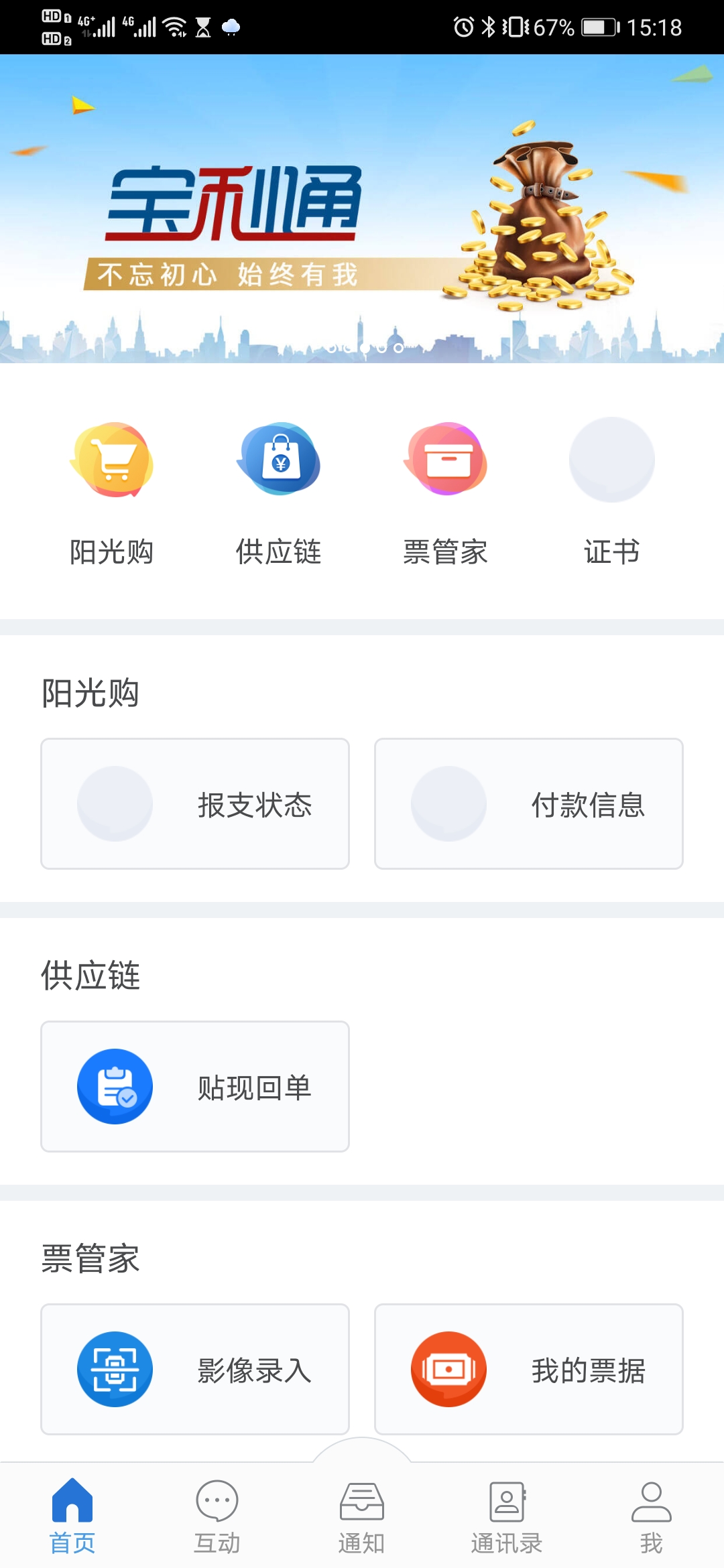Screen dimensions: 724x1568
Task: Open the 阳光购 shortcut icon
Action: point(112,460)
